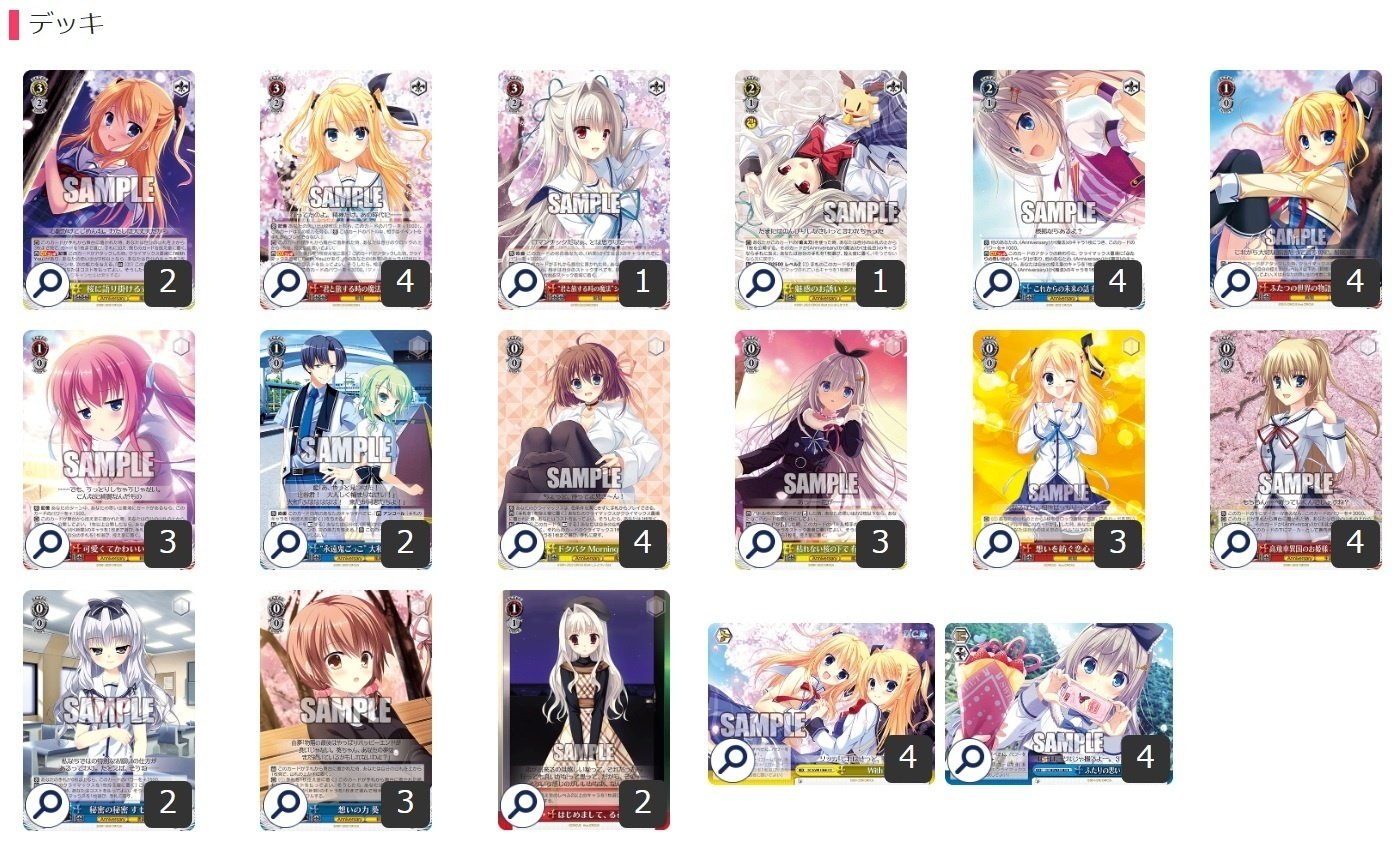Tap magnifier on ふたつの世界の物語 card
The height and width of the screenshot is (843, 1399).
tap(1234, 284)
